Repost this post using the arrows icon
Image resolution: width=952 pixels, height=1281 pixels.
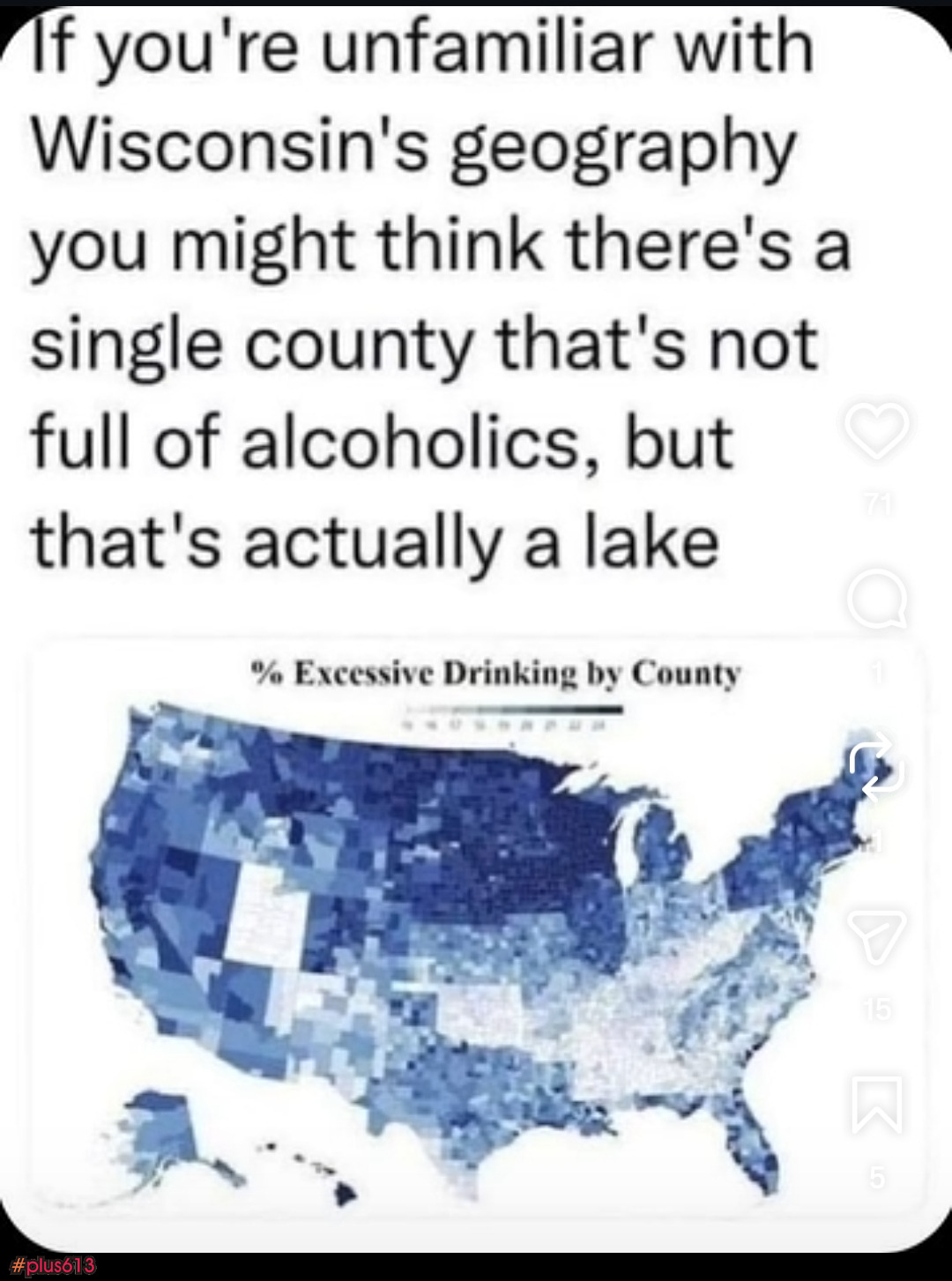pyautogui.click(x=877, y=769)
